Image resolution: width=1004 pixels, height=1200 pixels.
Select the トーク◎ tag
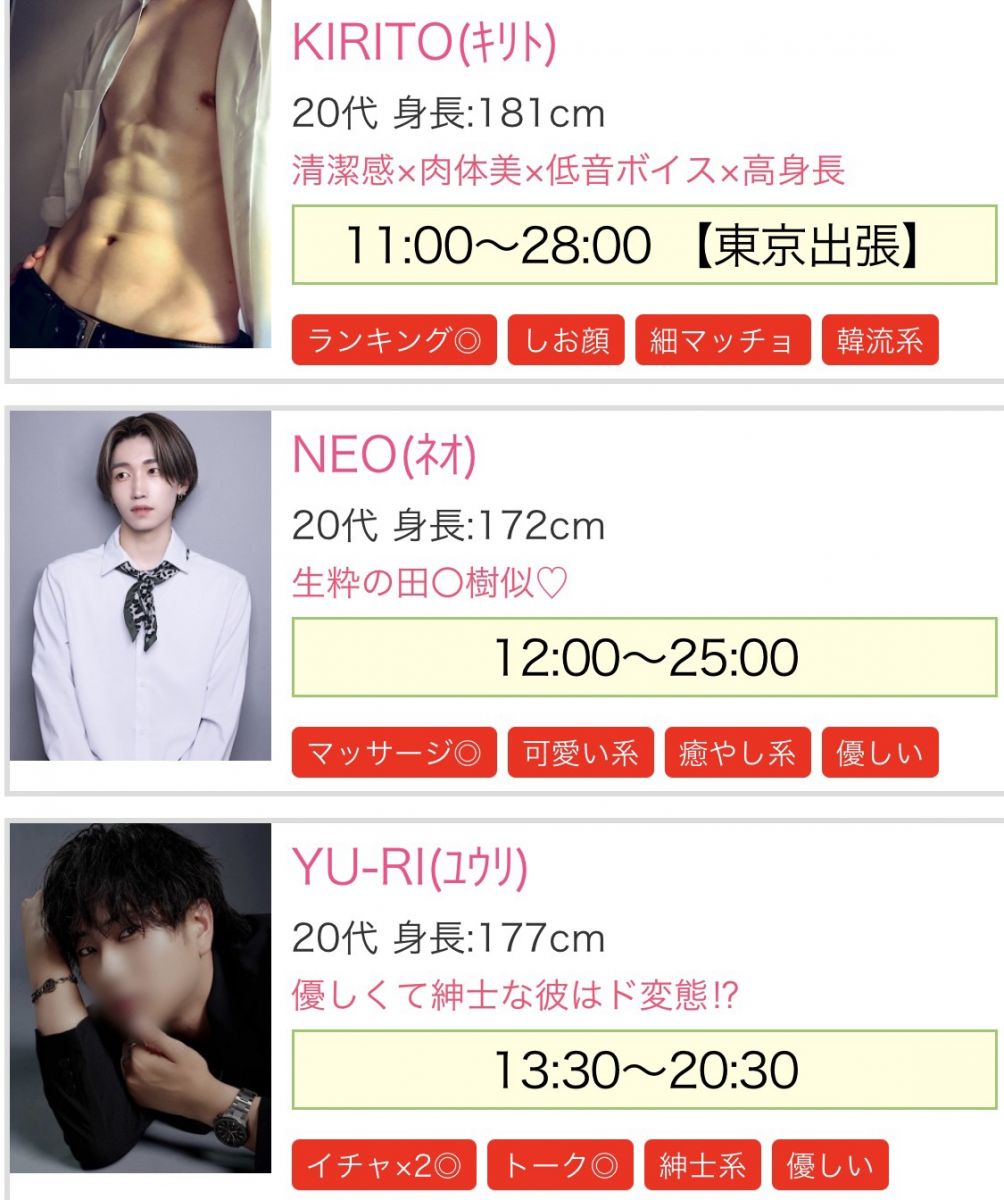[x=560, y=1165]
